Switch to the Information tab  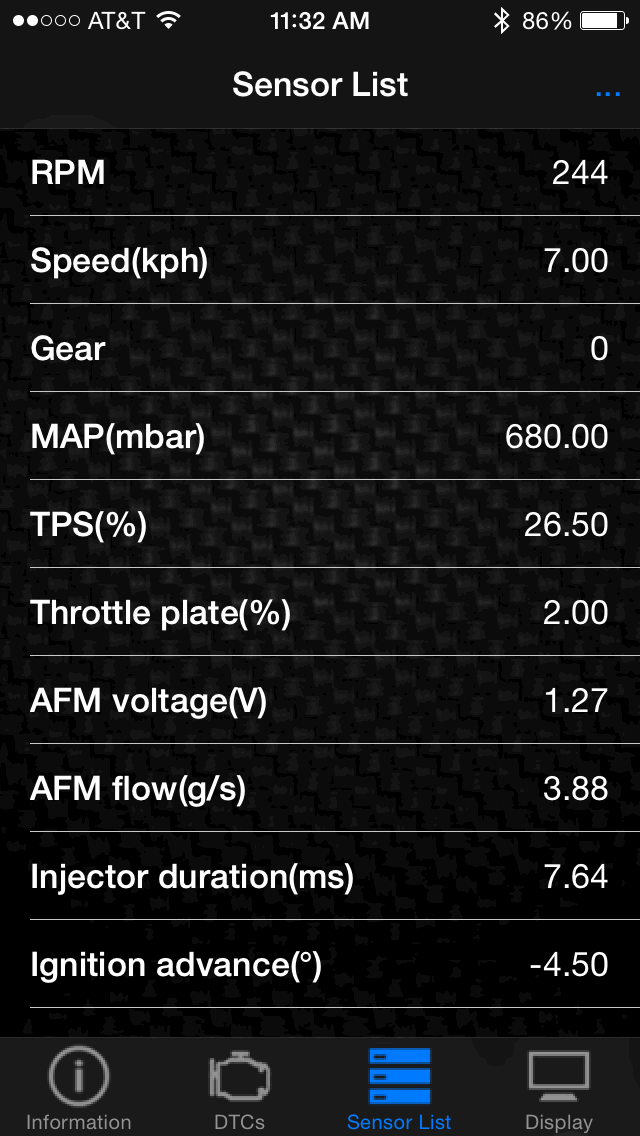click(x=78, y=1088)
